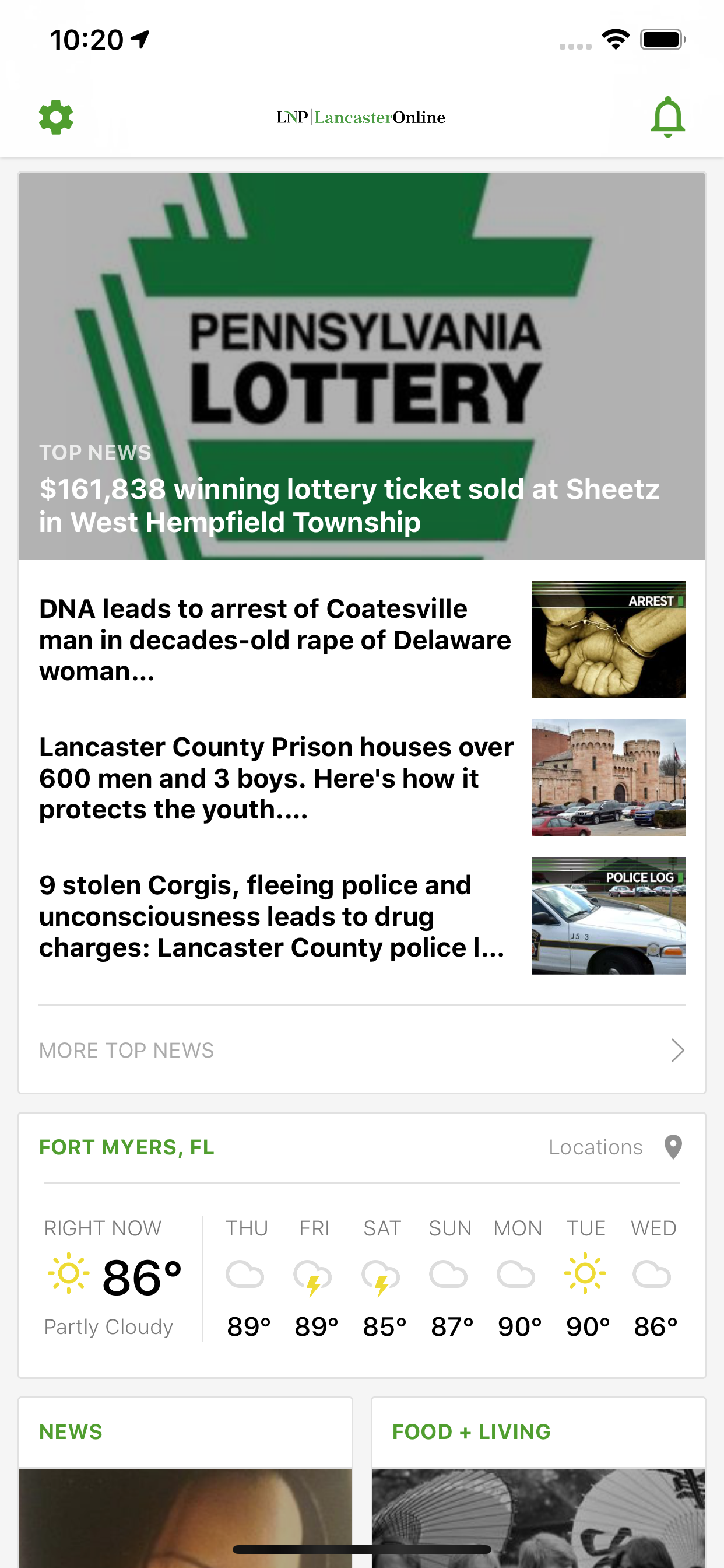Screen dimensions: 724x1568
Task: Read the Coatesville man DNA arrest article
Action: (275, 640)
